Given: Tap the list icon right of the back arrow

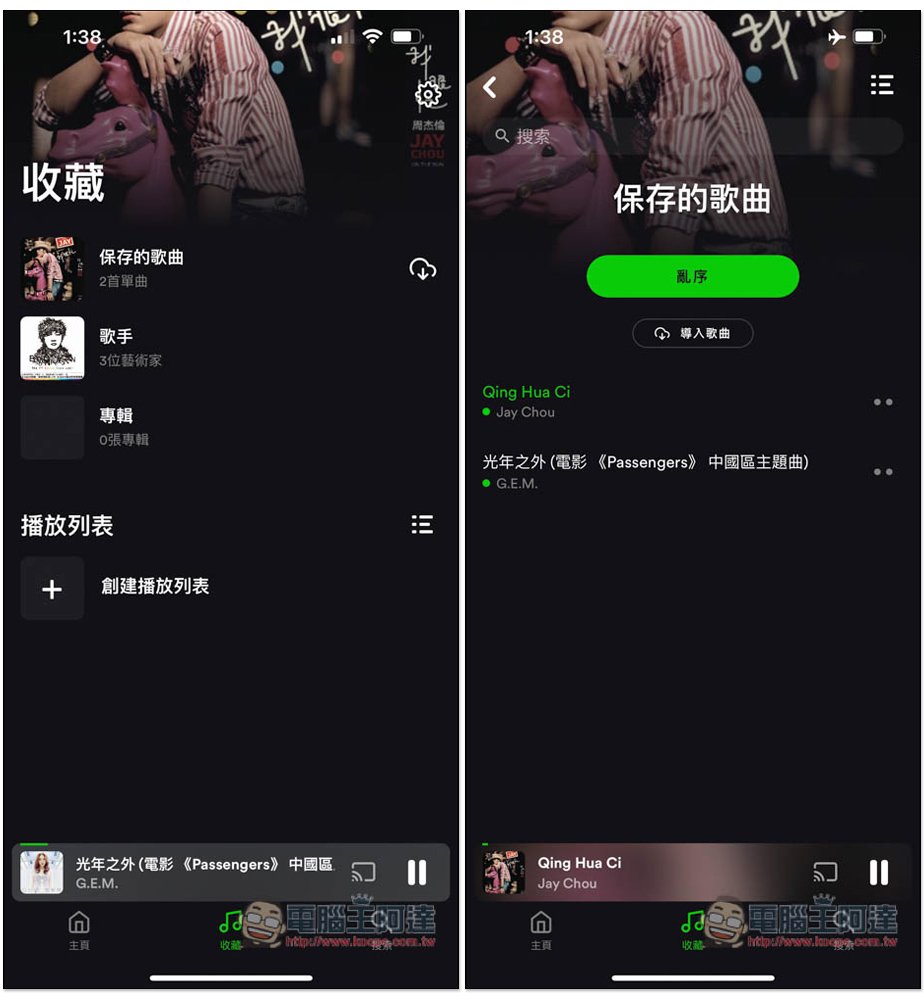Looking at the screenshot, I should (x=881, y=85).
